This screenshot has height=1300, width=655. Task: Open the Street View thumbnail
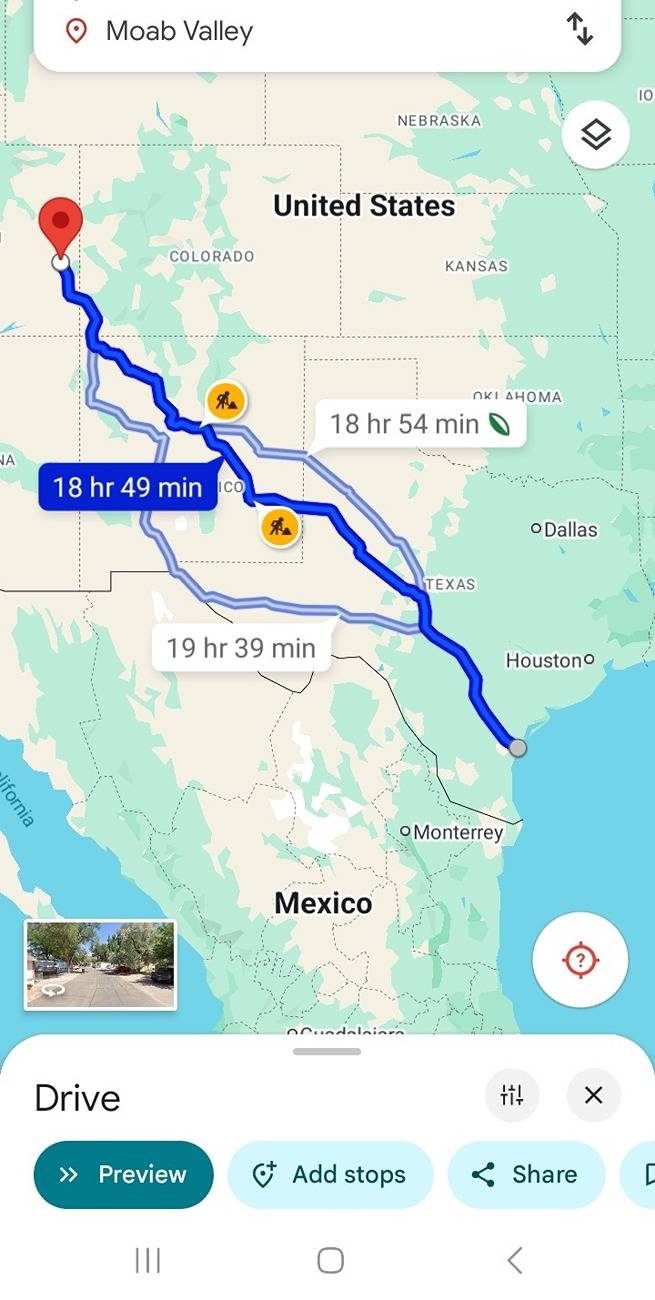coord(100,965)
